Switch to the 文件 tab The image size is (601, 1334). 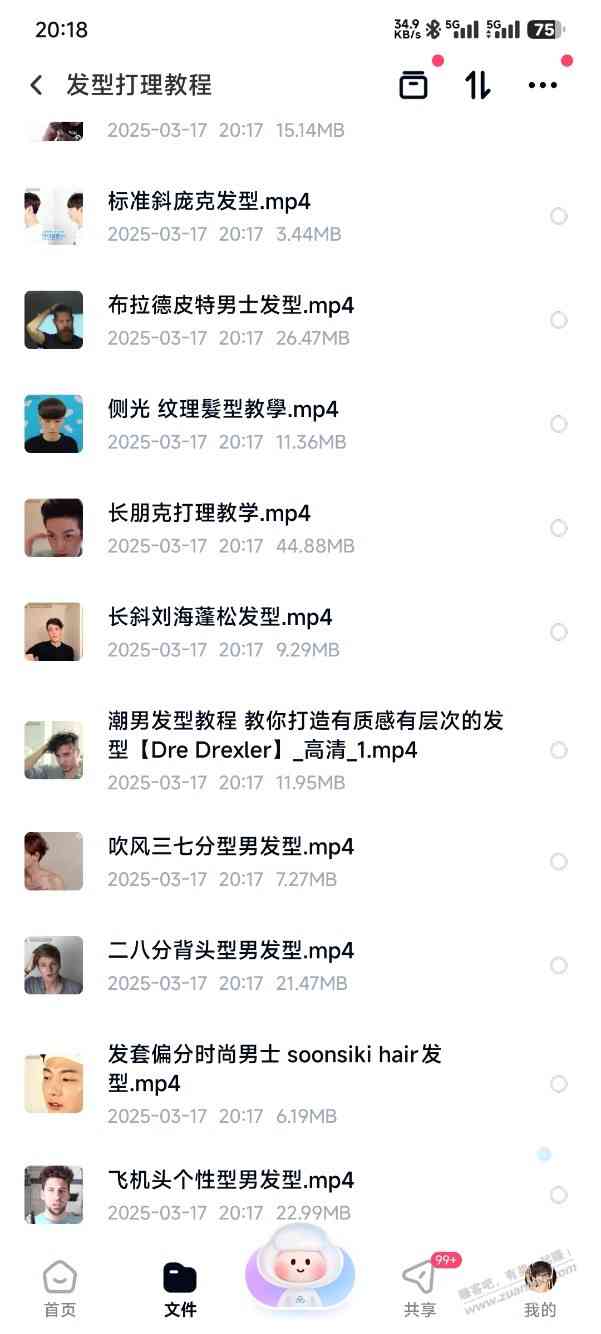[180, 1288]
